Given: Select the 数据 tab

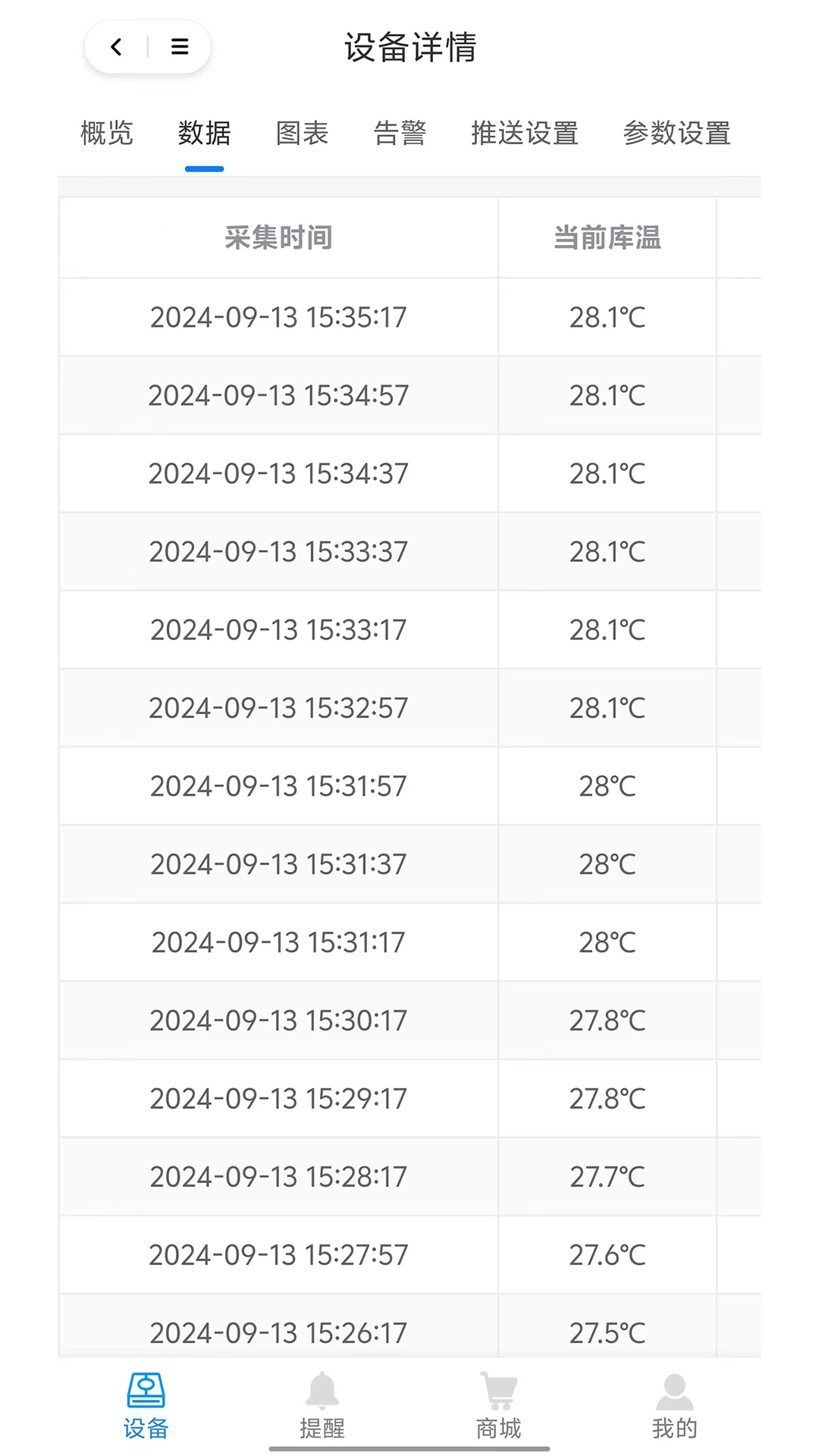Looking at the screenshot, I should coord(204,133).
